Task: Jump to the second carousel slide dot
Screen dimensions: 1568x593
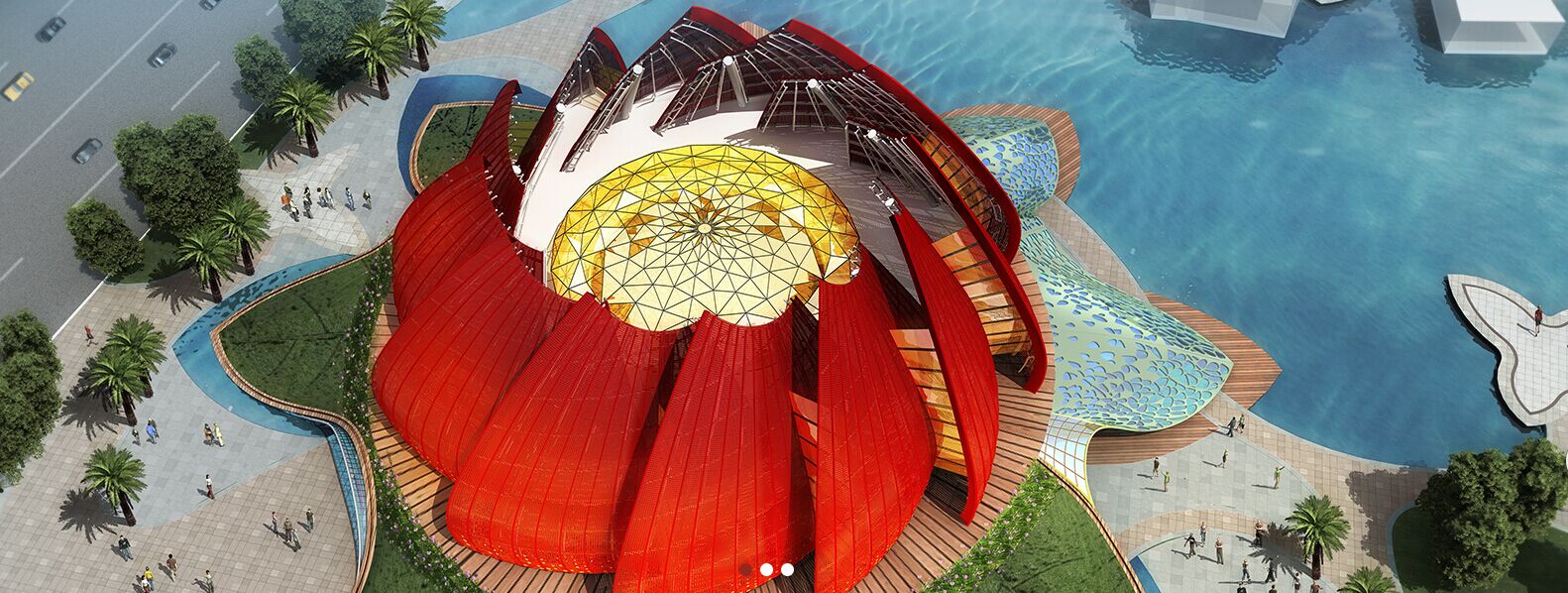Action: coord(766,569)
